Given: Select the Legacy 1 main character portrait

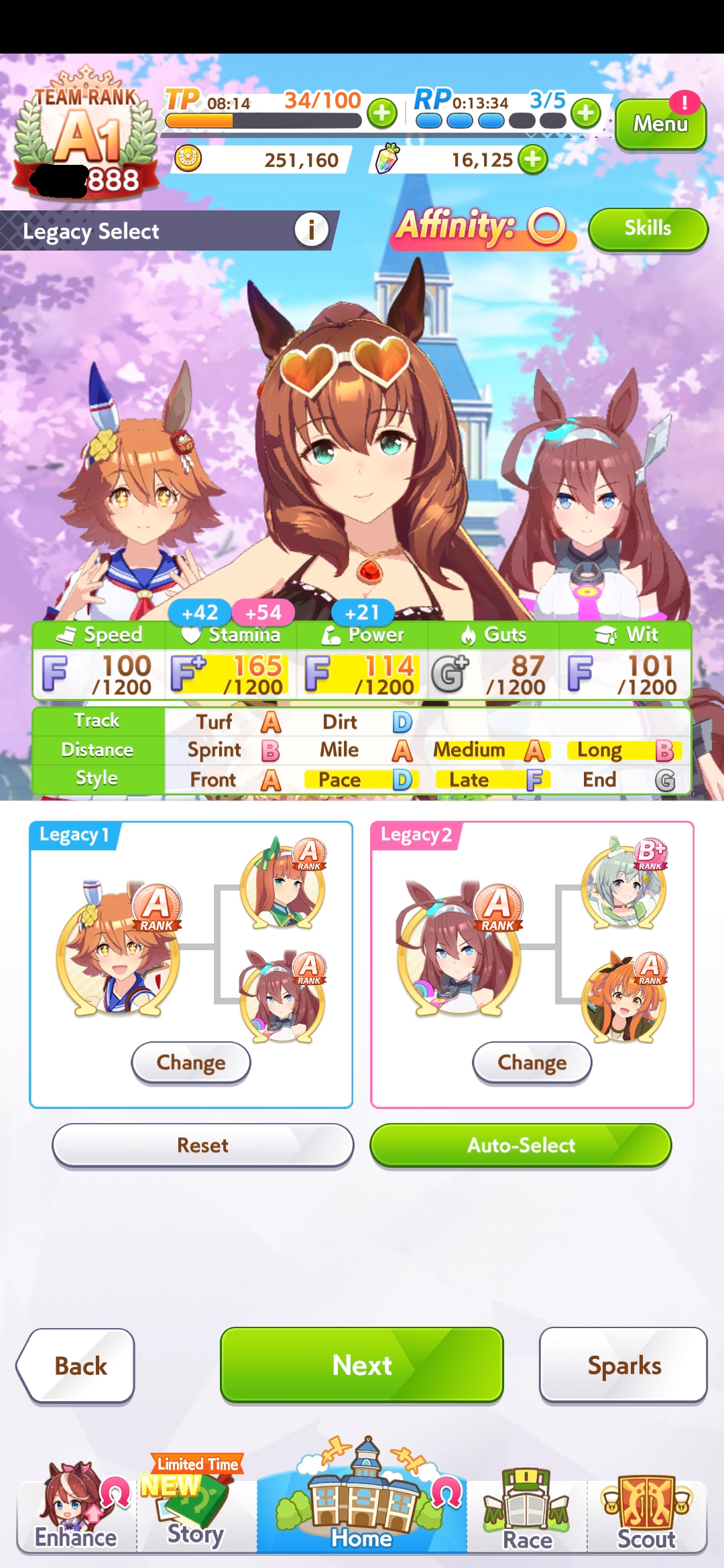Looking at the screenshot, I should [118, 948].
